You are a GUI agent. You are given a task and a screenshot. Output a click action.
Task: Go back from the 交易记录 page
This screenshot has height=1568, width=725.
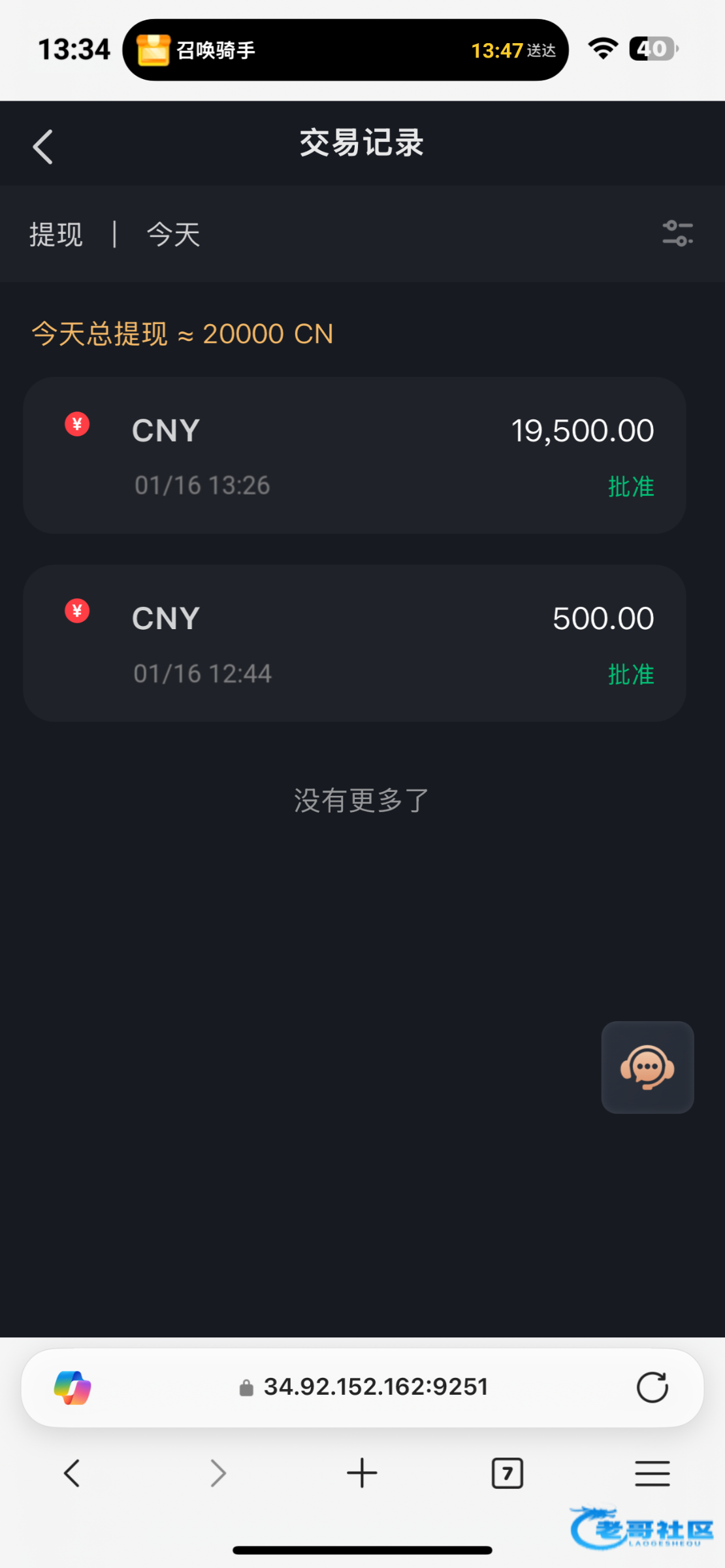pos(43,146)
